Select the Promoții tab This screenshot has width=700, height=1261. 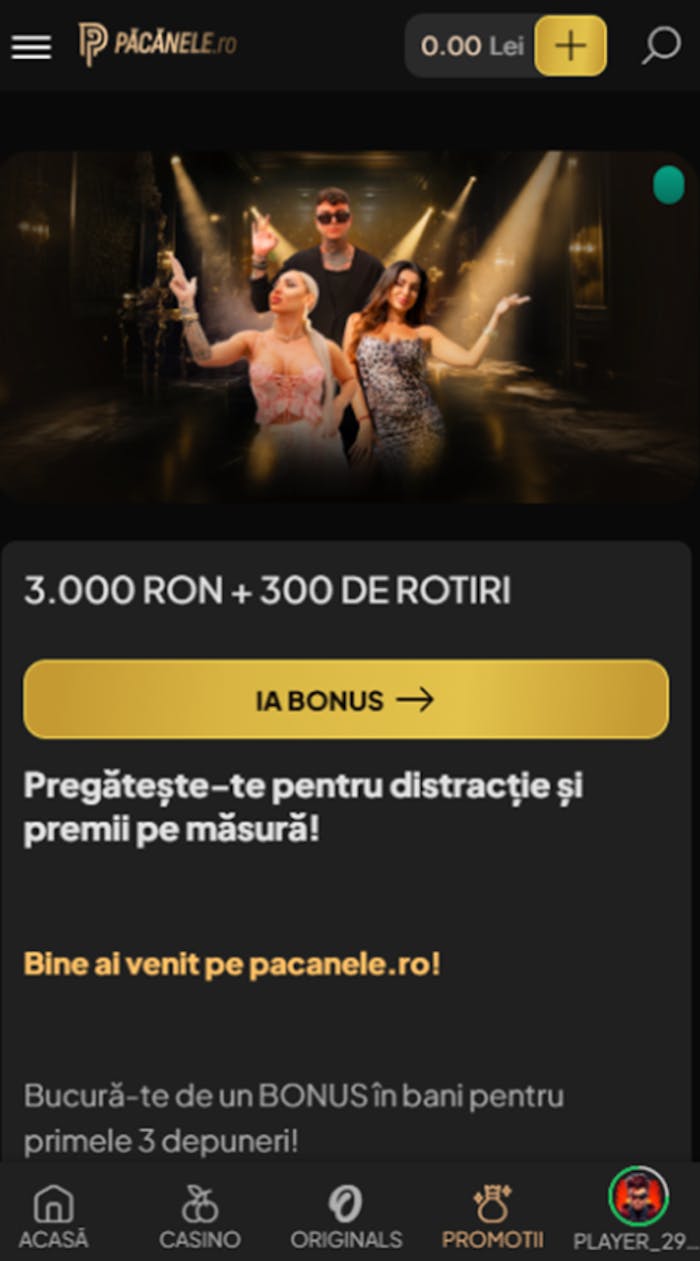(493, 1216)
